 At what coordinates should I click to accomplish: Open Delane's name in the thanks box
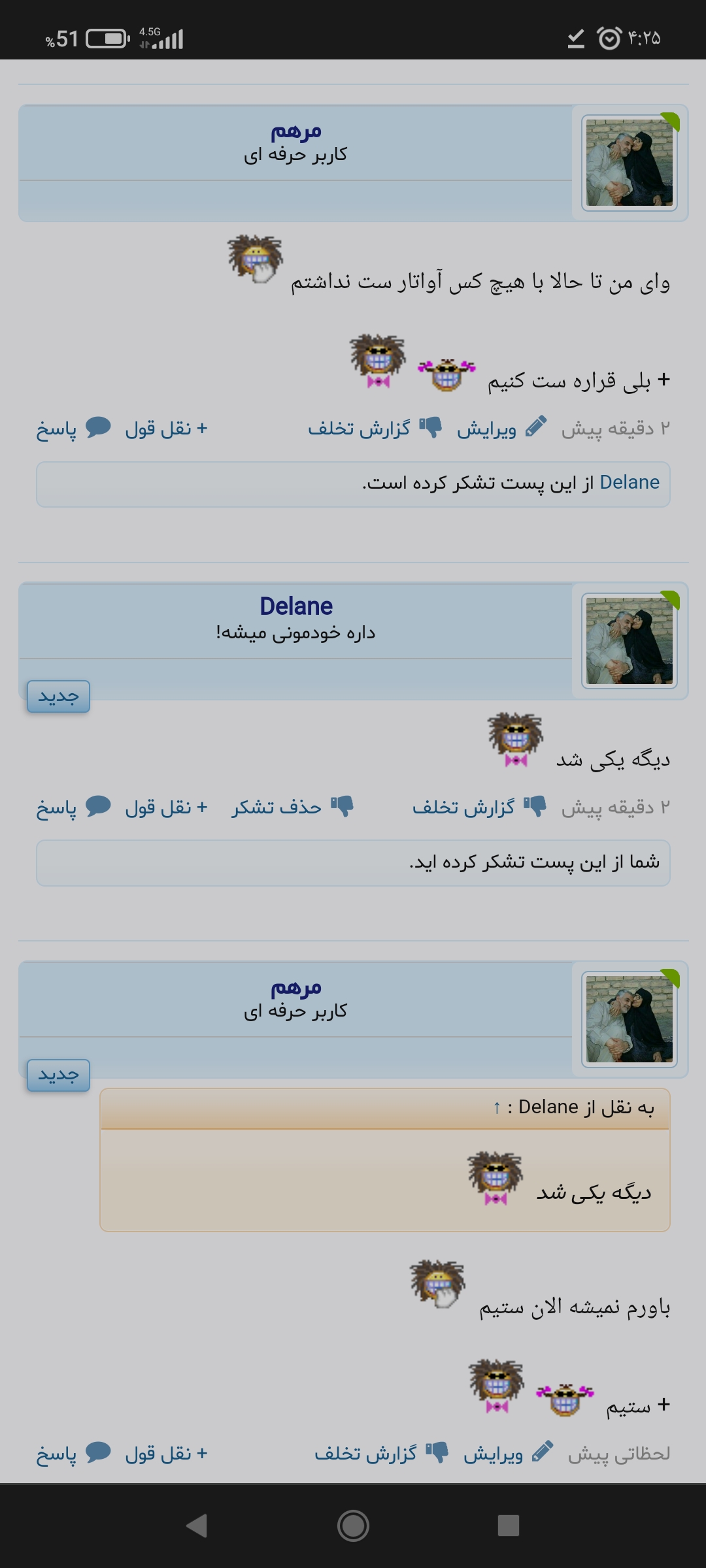(629, 483)
